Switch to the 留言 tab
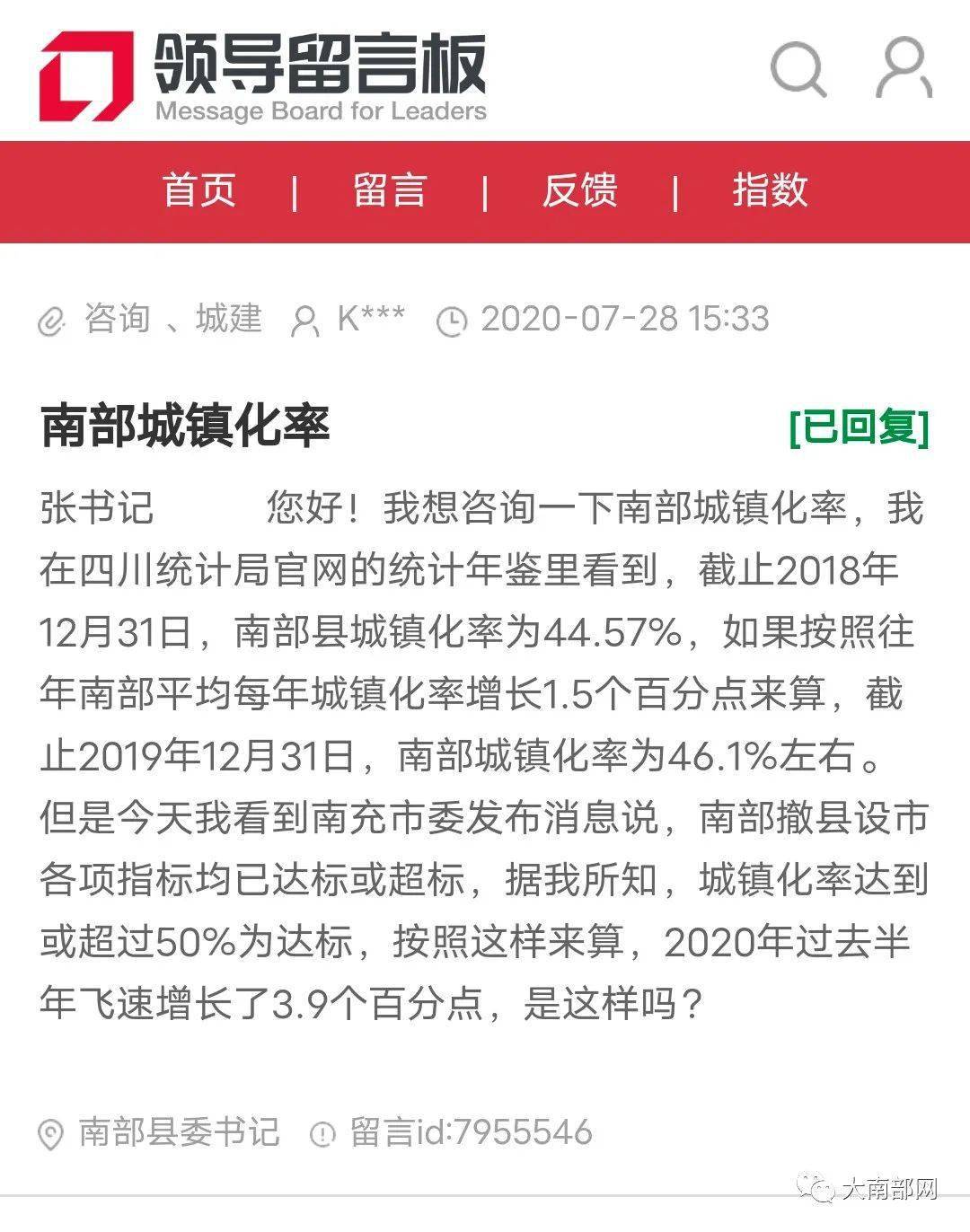Viewport: 970px width, 1232px height. (x=390, y=191)
